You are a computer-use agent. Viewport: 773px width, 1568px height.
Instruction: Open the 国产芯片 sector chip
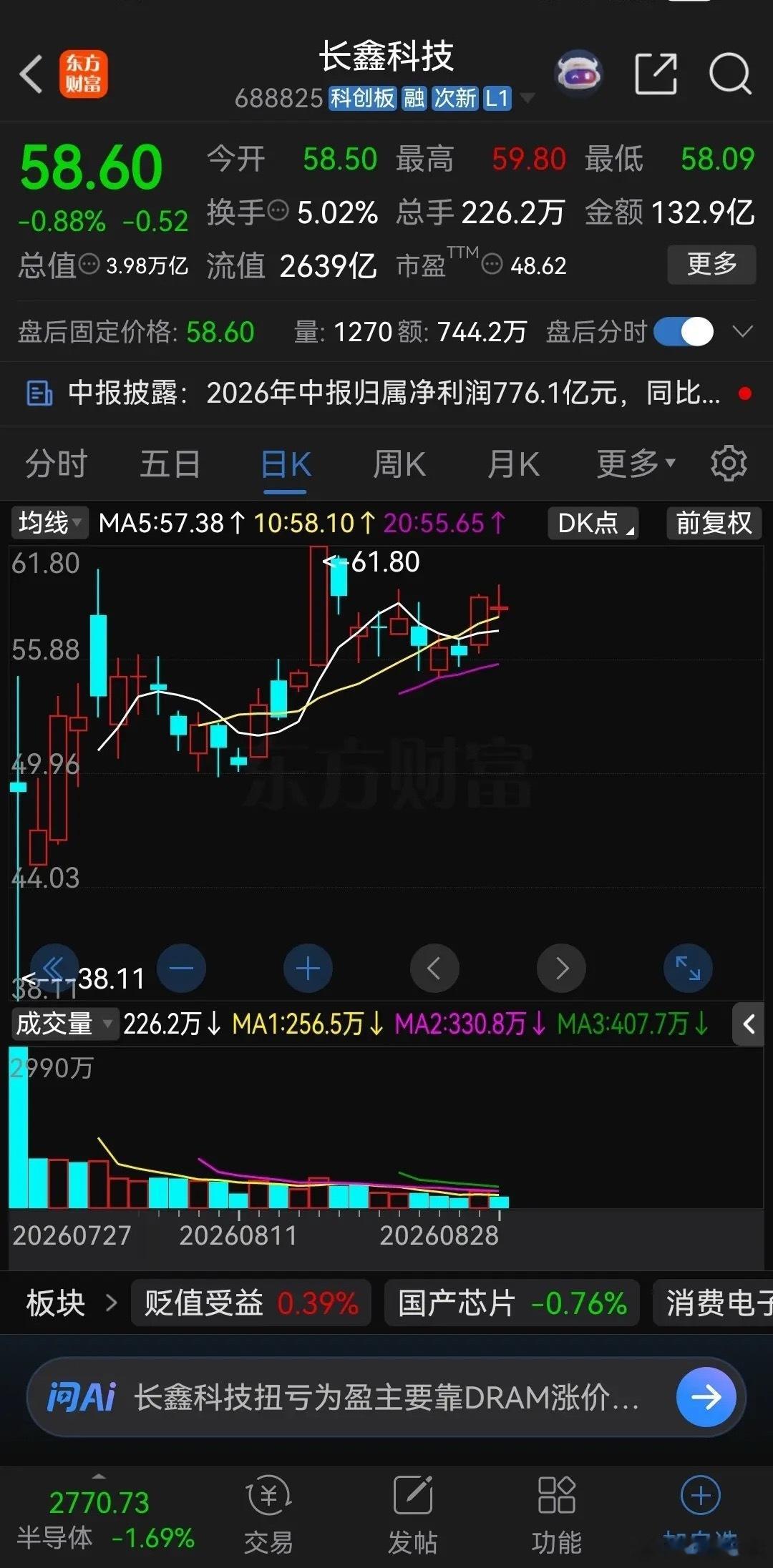(x=512, y=1303)
